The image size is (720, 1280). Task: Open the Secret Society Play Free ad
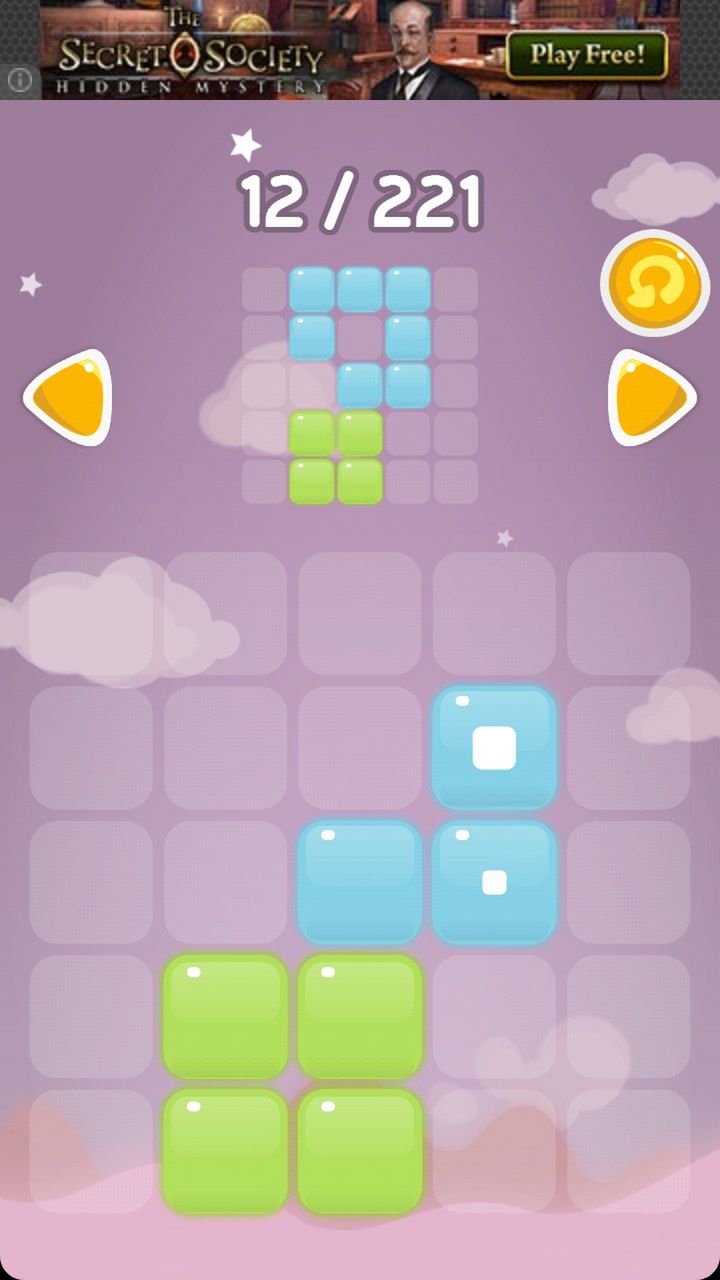pos(586,54)
